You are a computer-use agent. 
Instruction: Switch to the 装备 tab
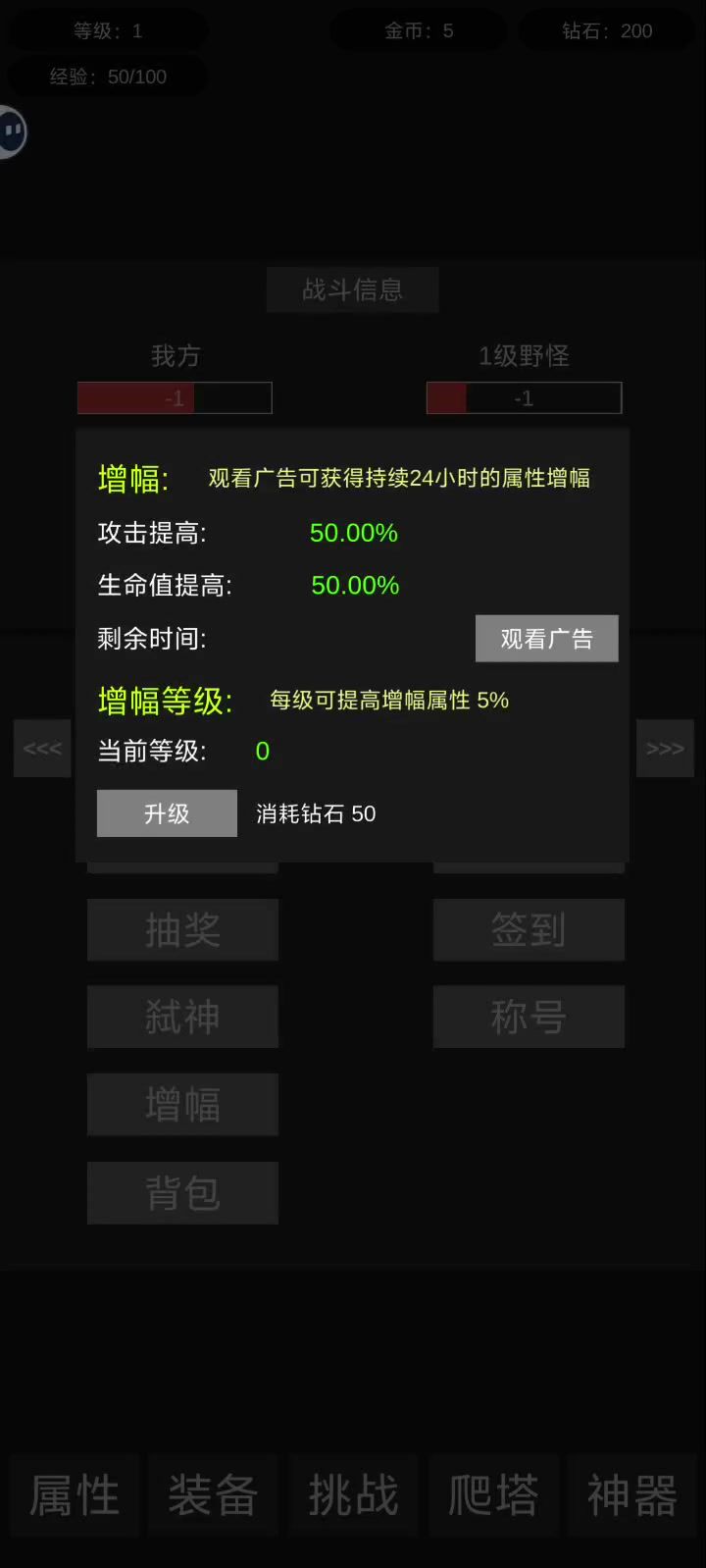tap(213, 1496)
